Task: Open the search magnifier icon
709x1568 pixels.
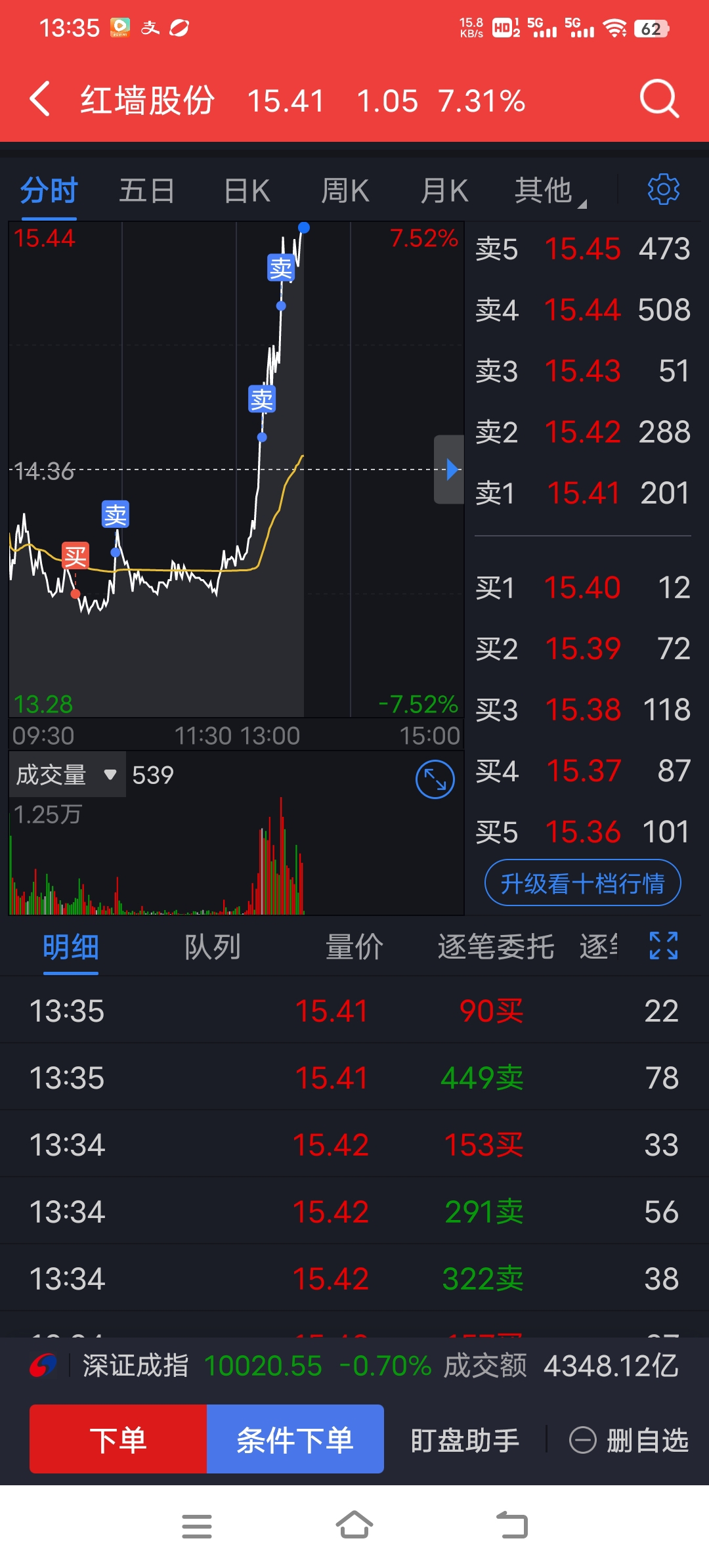Action: coord(659,99)
